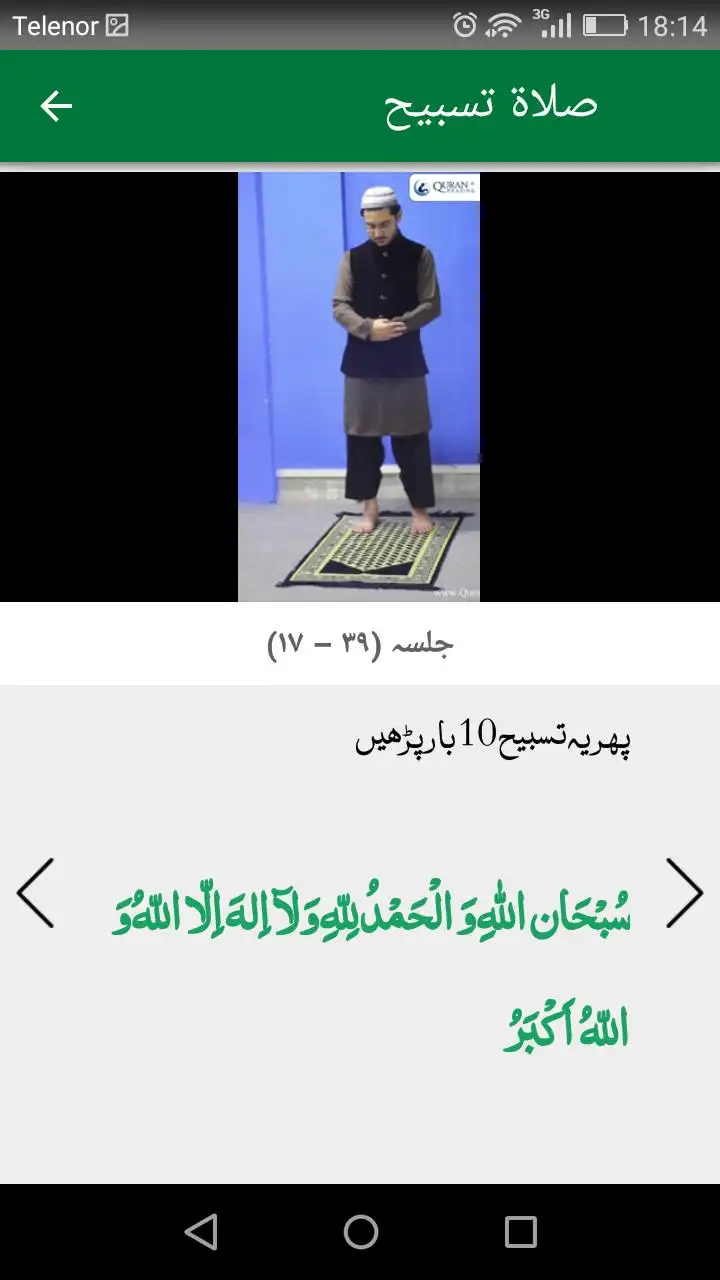Image resolution: width=720 pixels, height=1280 pixels.
Task: Open the recent apps overview
Action: coord(520,1232)
